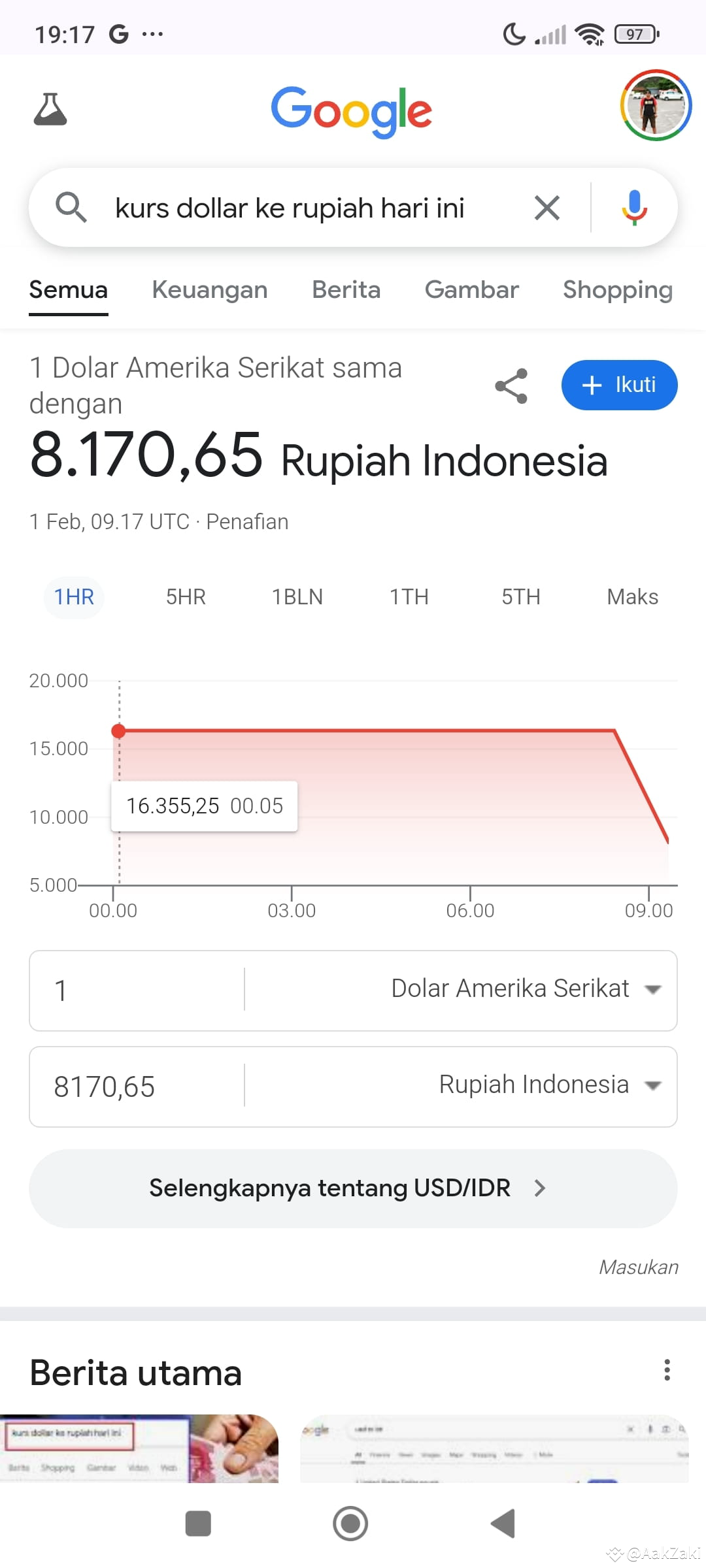Tap the Ikuti button
This screenshot has width=706, height=1568.
pyautogui.click(x=619, y=385)
